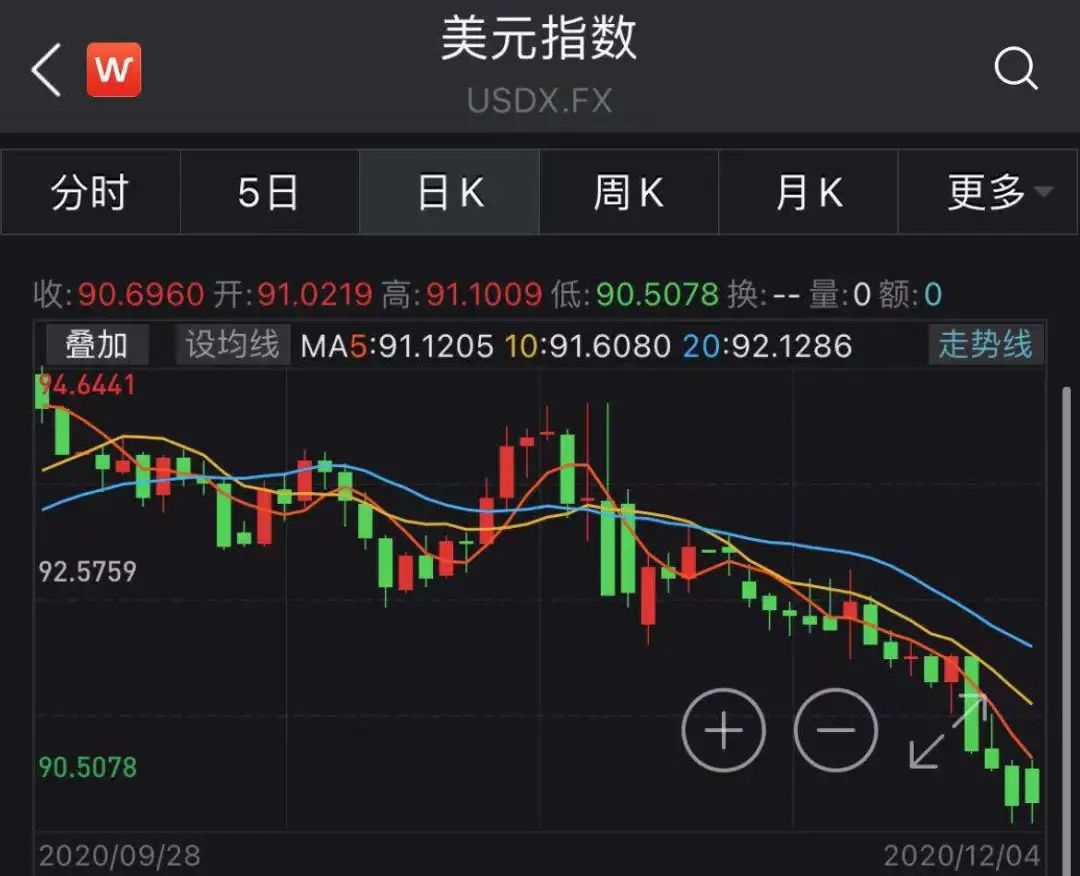Select the 日K tab
Screen dimensions: 1080x876
pos(449,193)
